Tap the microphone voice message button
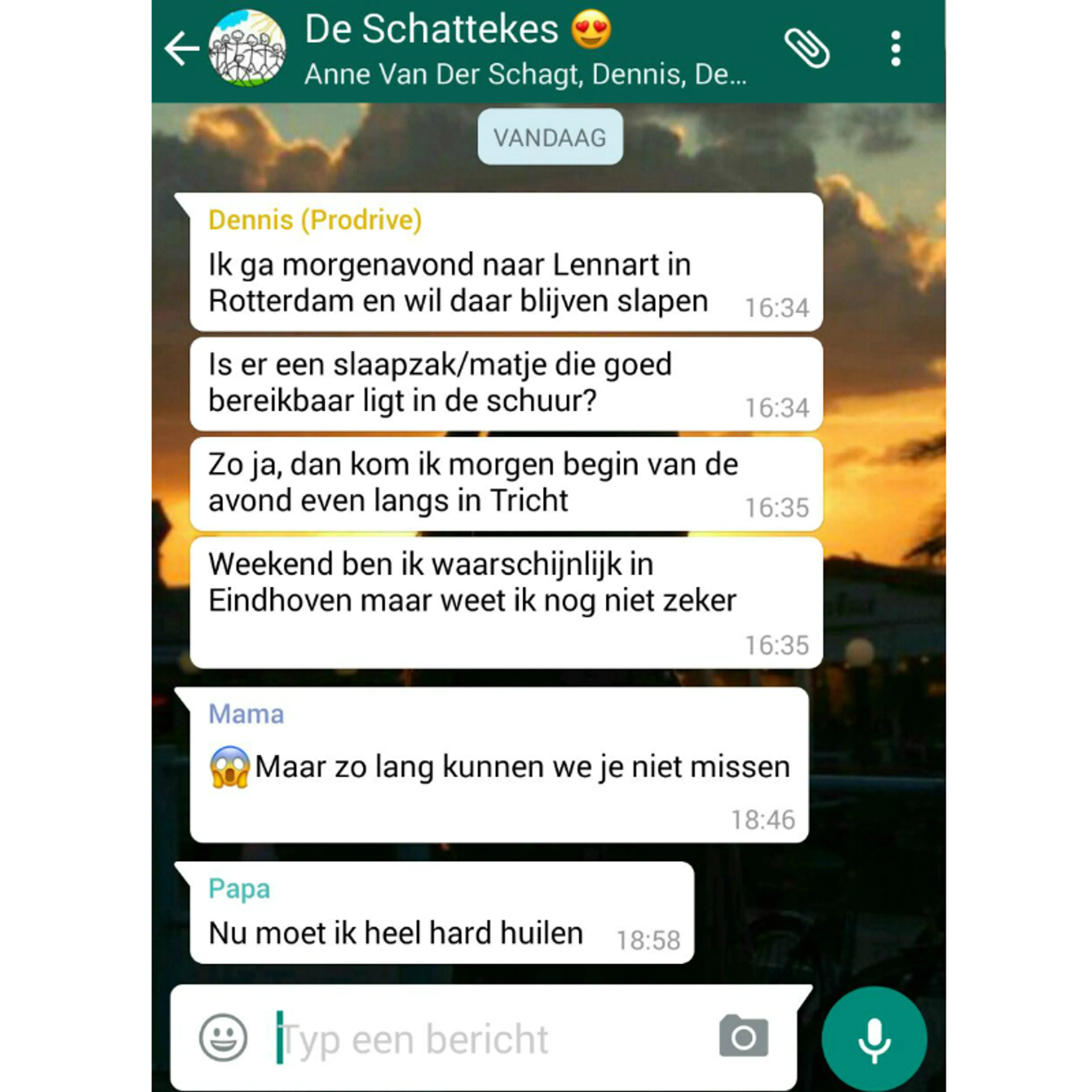The height and width of the screenshot is (1092, 1092). coord(874,1039)
